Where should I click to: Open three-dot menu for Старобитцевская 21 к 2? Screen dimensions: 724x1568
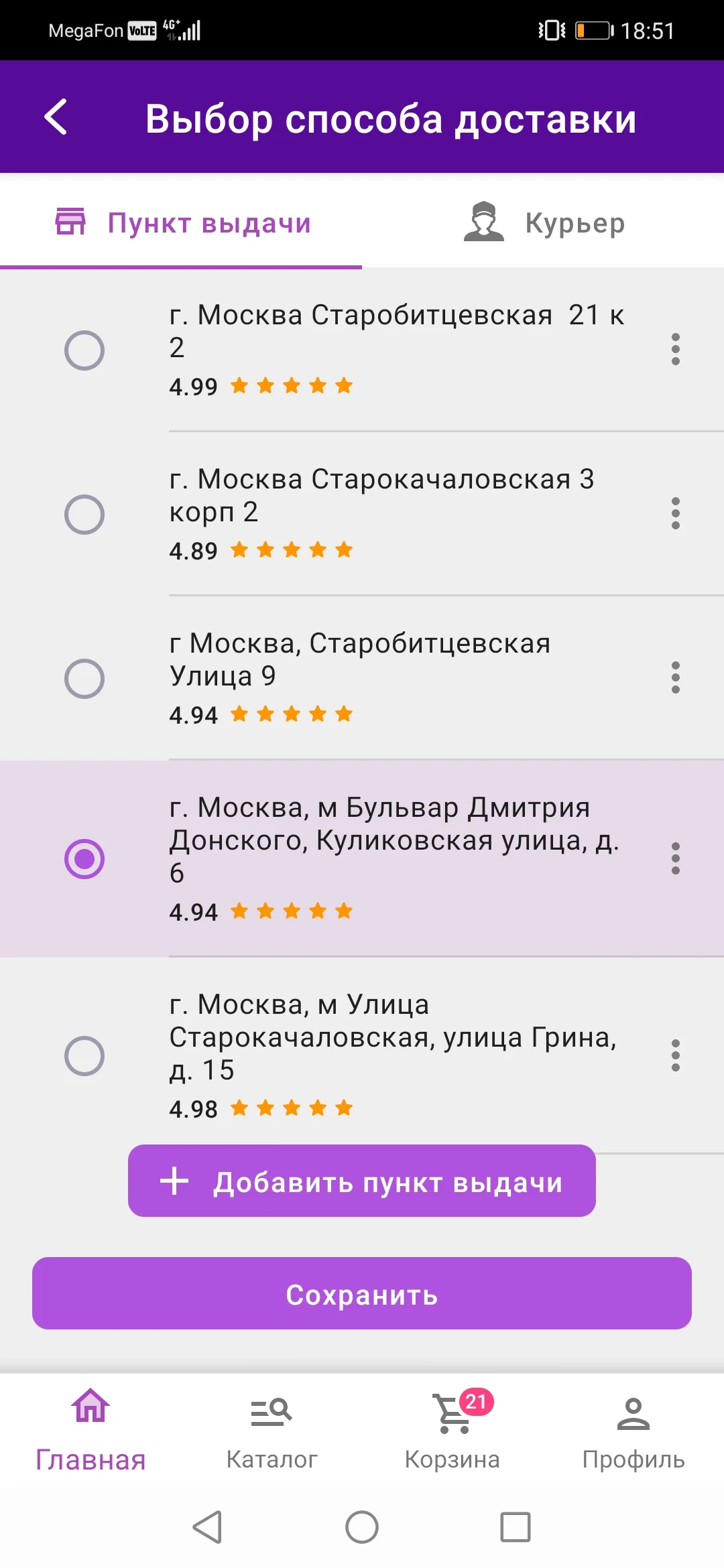click(x=675, y=349)
